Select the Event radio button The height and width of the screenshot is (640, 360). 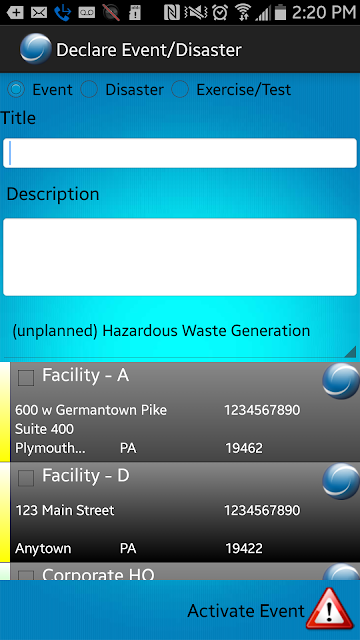16,89
